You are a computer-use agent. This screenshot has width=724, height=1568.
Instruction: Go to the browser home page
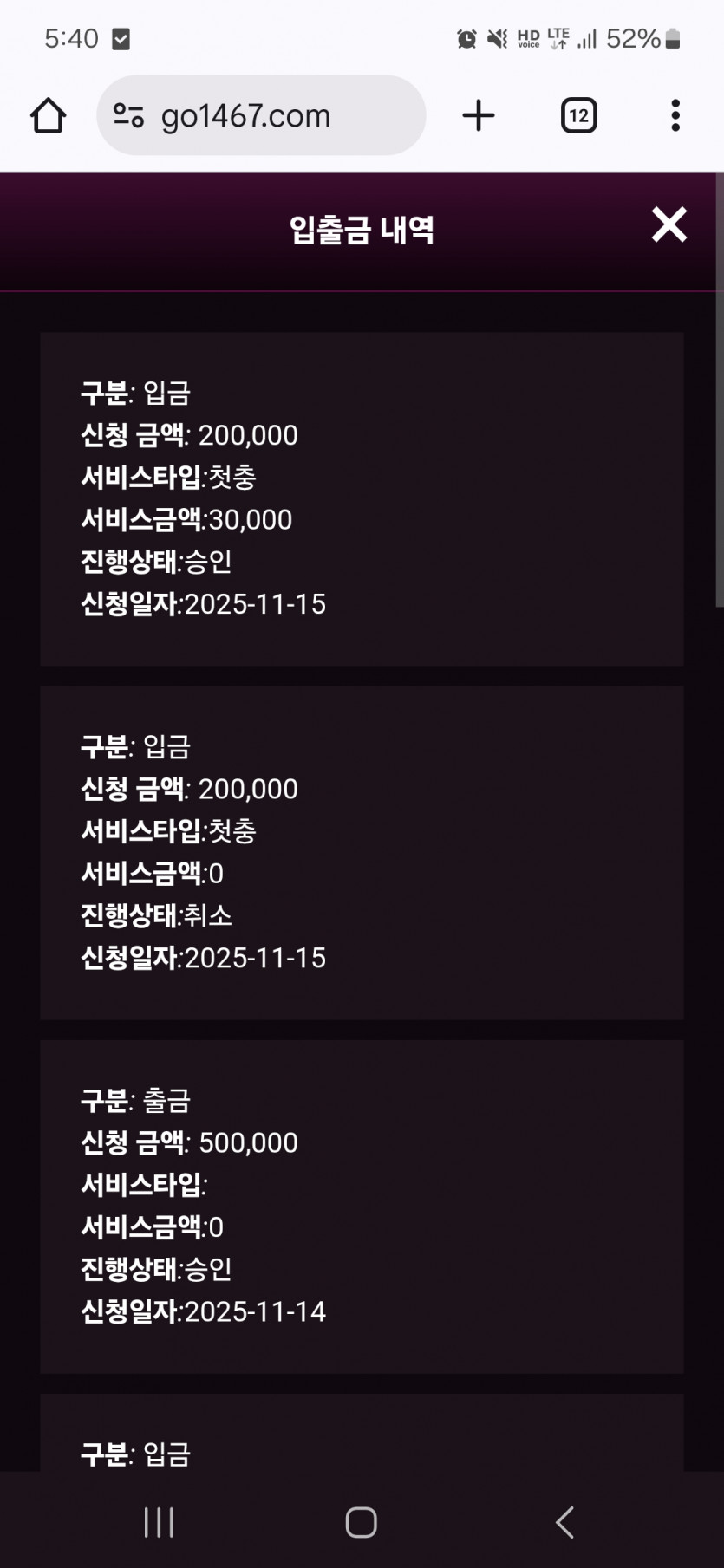[49, 115]
